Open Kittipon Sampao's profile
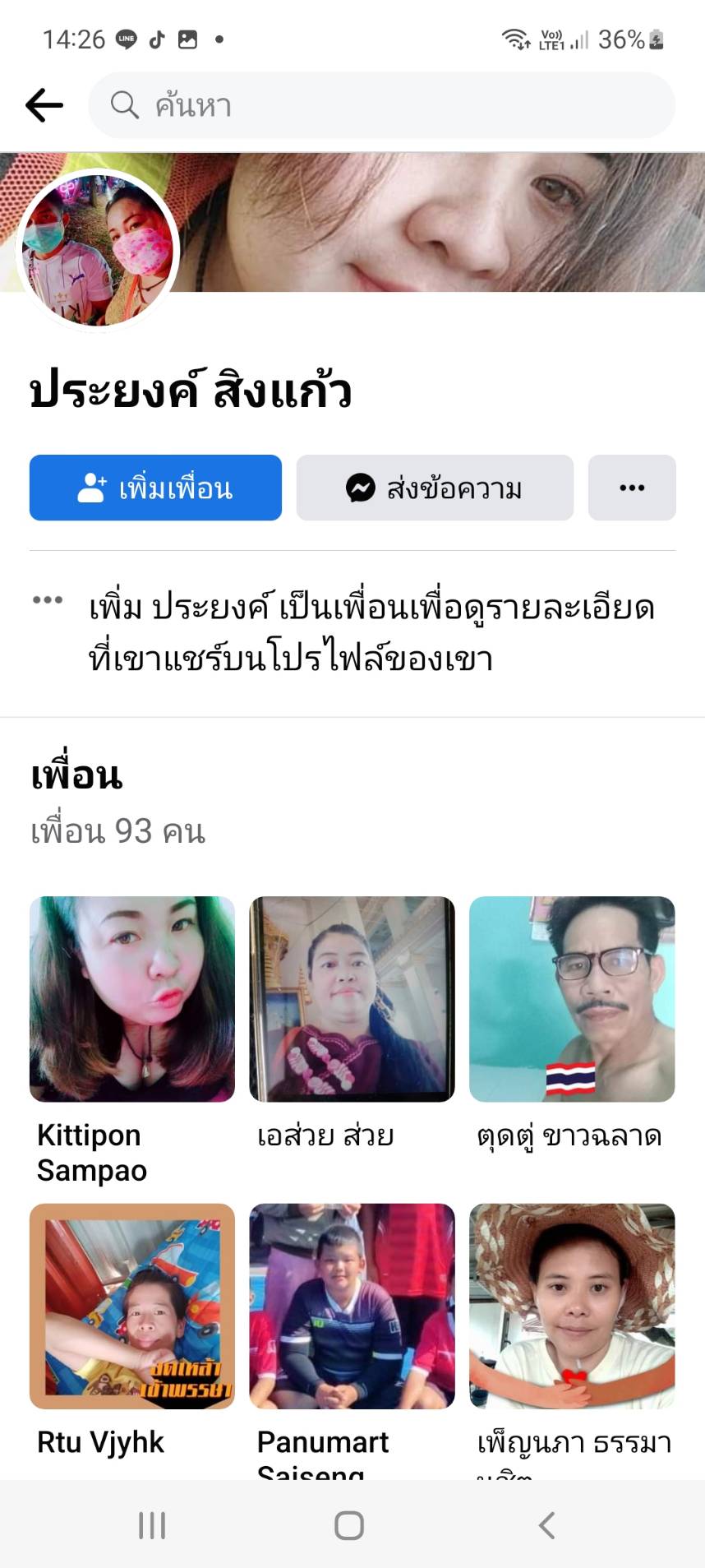Image resolution: width=705 pixels, height=1568 pixels. tap(132, 999)
